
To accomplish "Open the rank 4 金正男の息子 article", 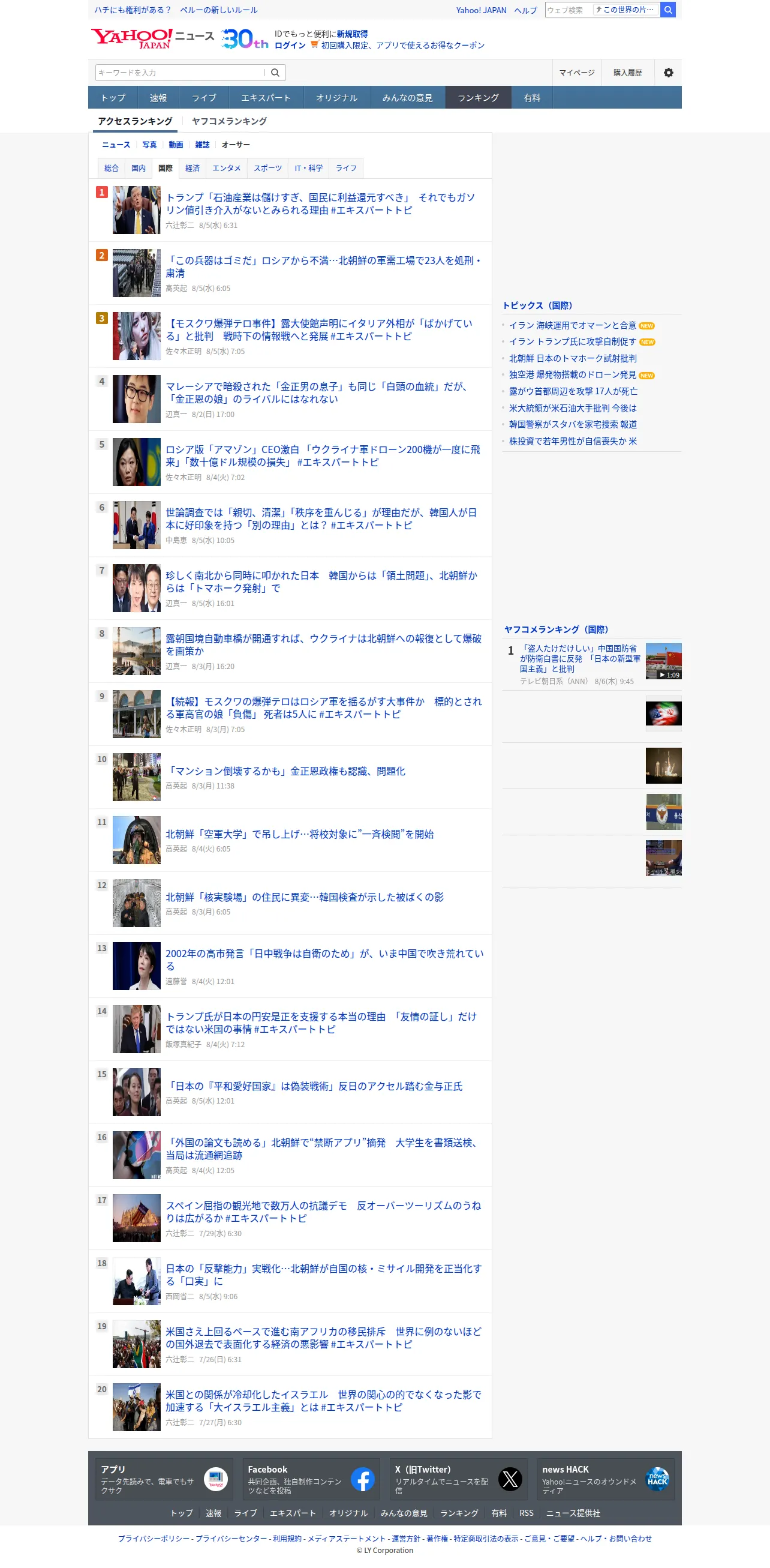I will (x=316, y=392).
